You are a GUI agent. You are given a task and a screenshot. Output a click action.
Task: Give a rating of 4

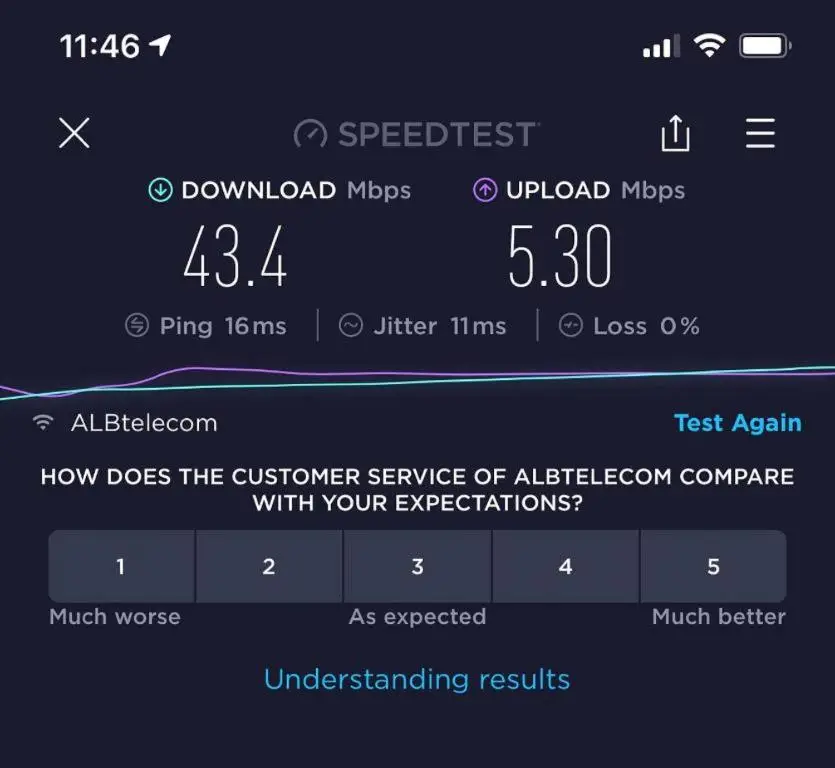[565, 567]
